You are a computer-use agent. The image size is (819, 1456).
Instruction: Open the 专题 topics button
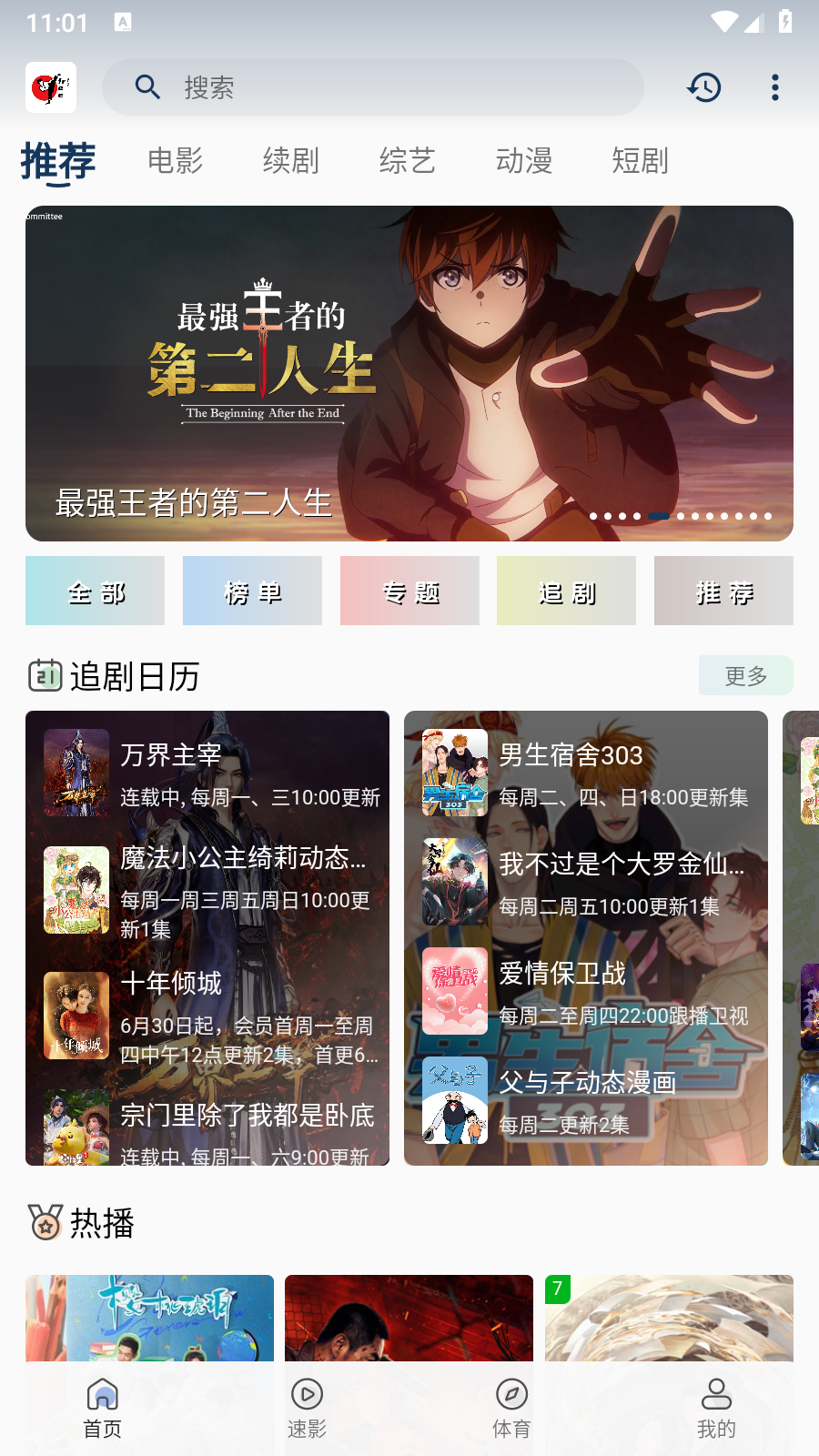pyautogui.click(x=409, y=591)
